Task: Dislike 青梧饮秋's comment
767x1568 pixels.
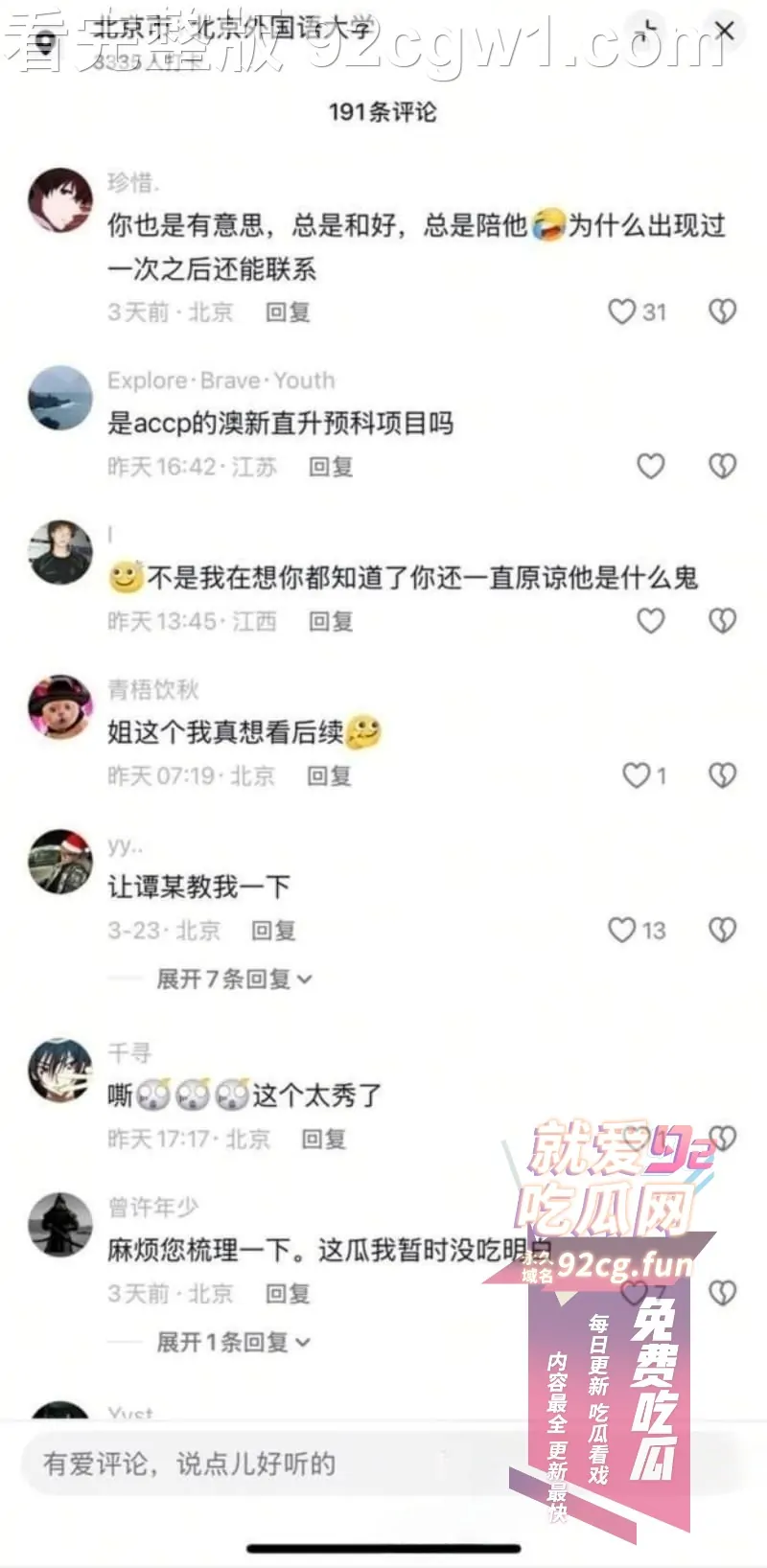Action: [722, 775]
